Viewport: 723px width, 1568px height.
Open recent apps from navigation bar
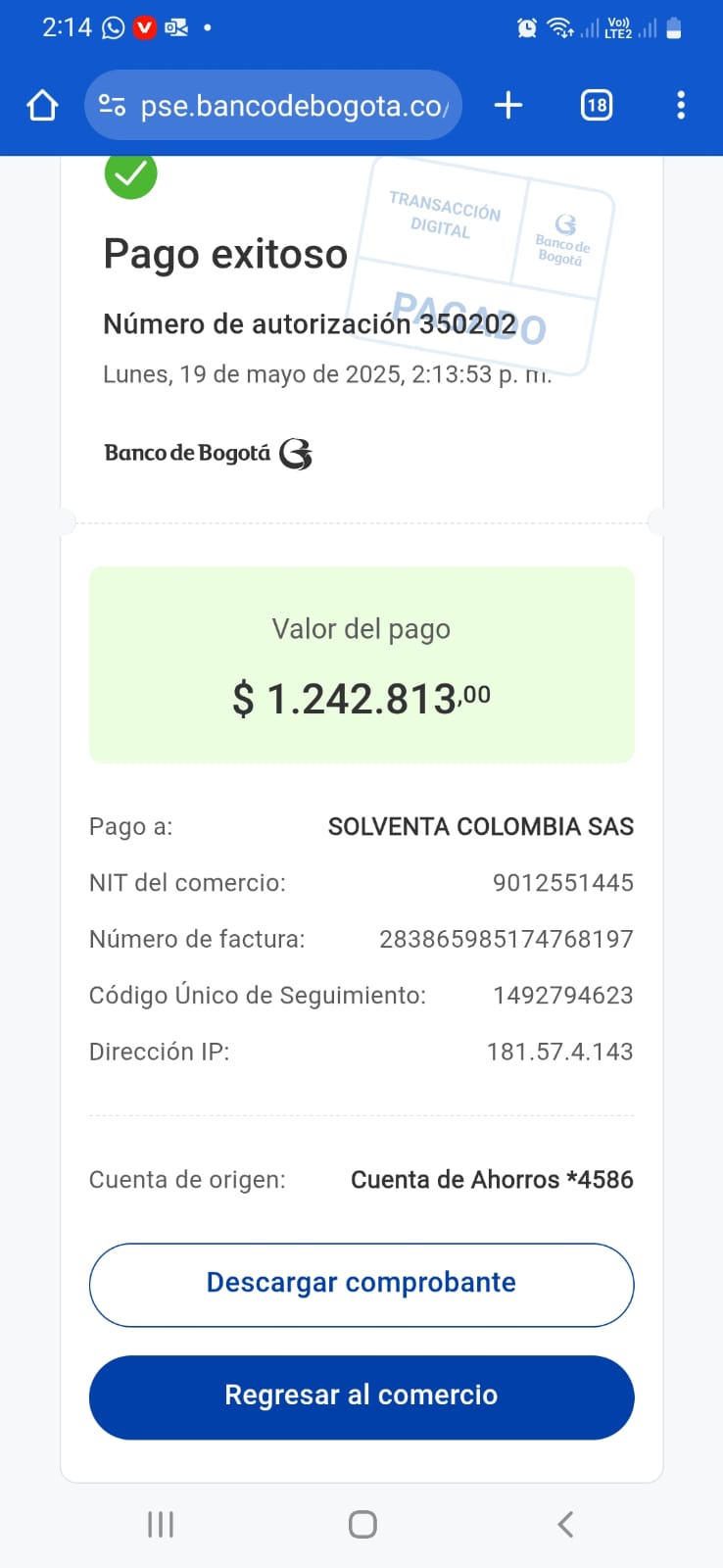point(161,1524)
